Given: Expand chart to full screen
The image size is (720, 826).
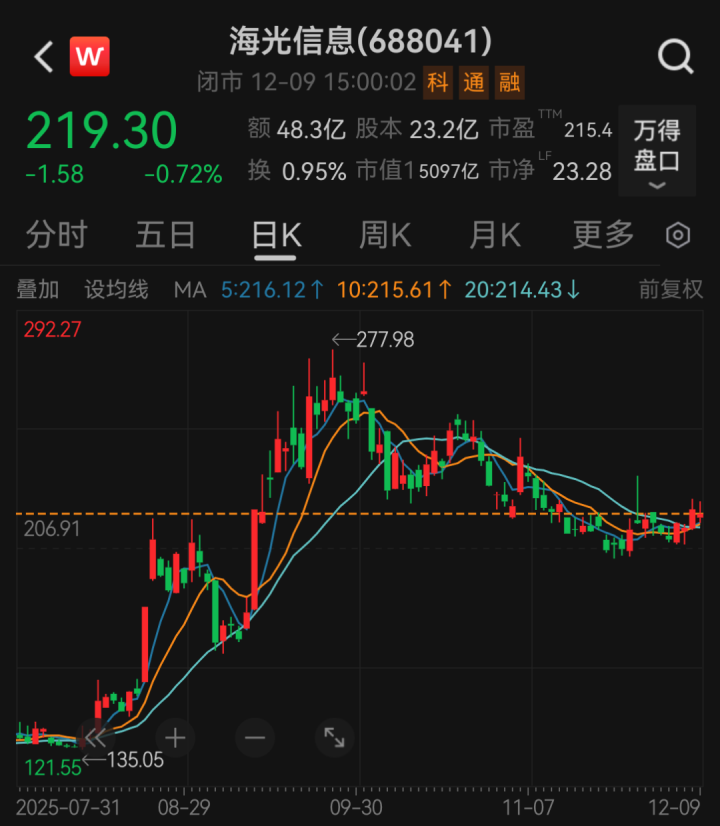Looking at the screenshot, I should tap(334, 738).
